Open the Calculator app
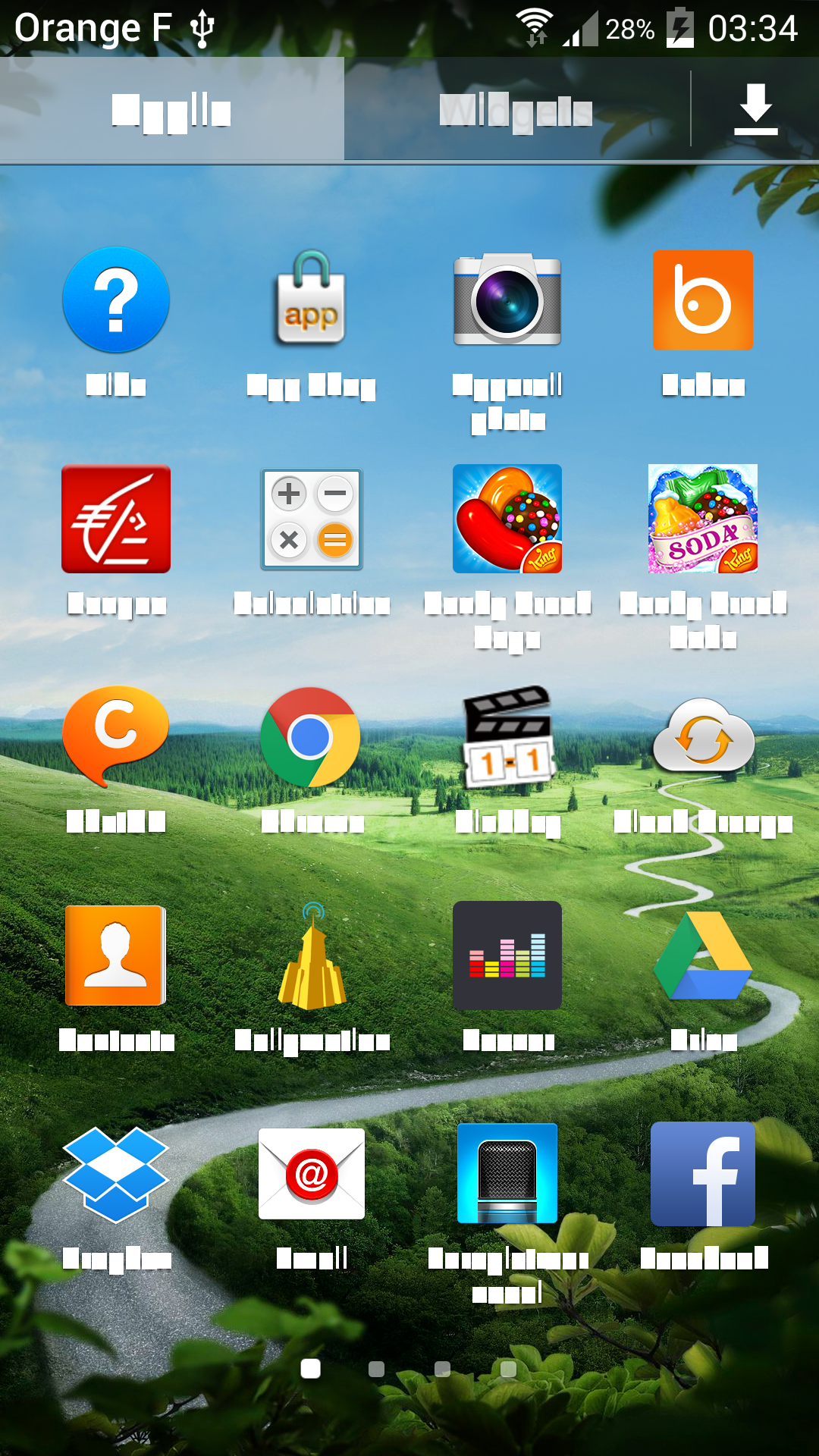 click(311, 519)
